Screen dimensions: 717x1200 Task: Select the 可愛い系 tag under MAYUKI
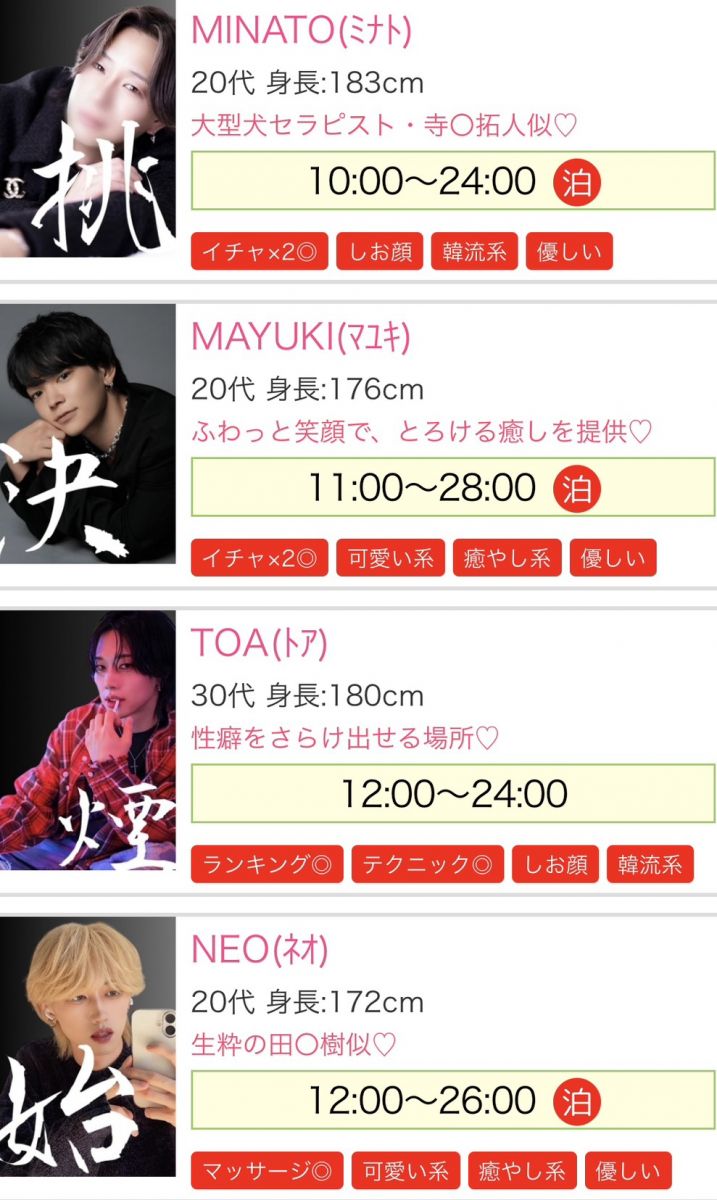coord(390,558)
